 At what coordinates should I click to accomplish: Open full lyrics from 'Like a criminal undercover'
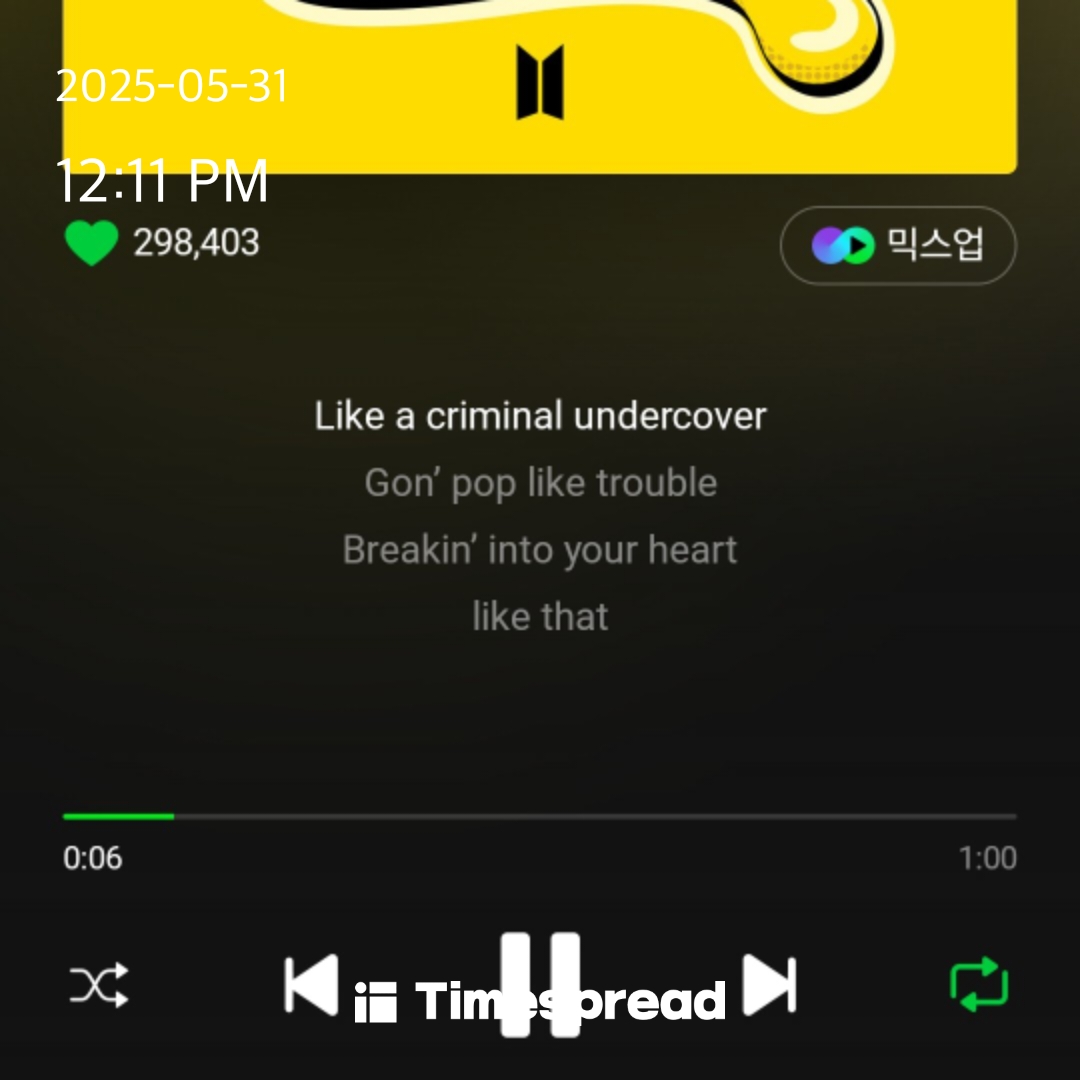coord(540,416)
